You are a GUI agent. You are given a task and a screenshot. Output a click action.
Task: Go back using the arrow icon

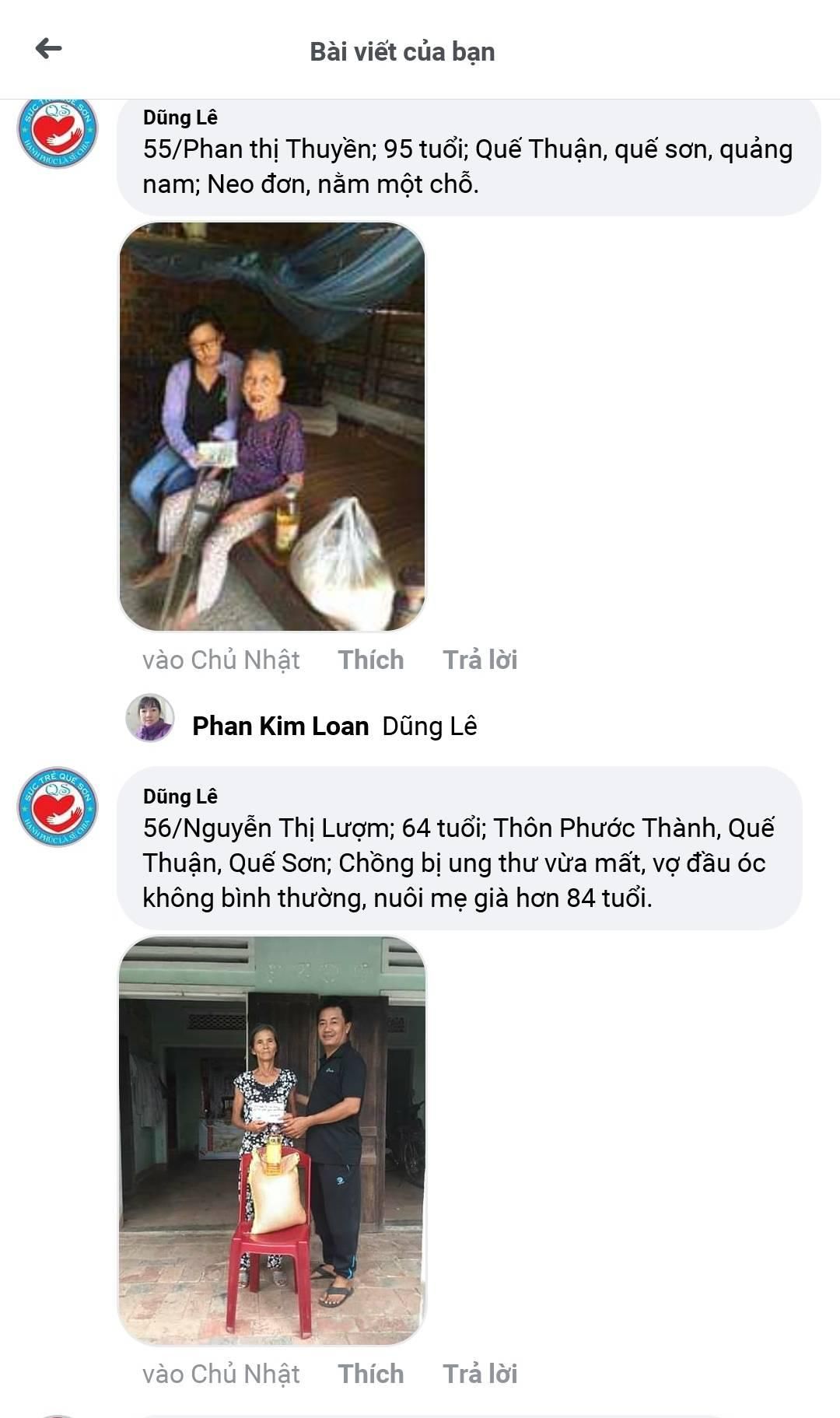tap(48, 49)
